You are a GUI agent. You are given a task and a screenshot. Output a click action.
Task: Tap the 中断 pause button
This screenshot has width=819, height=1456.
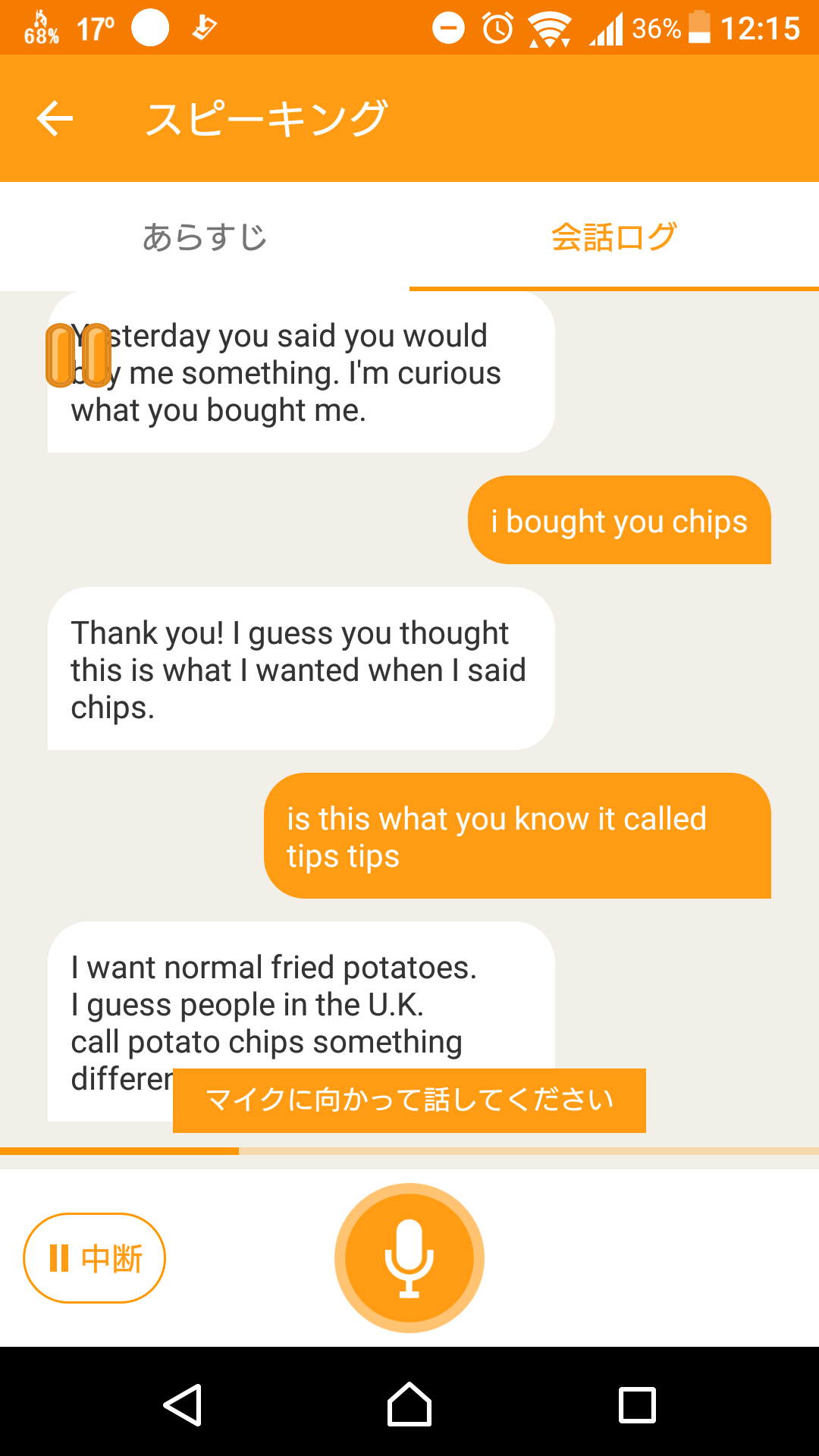(x=95, y=1258)
